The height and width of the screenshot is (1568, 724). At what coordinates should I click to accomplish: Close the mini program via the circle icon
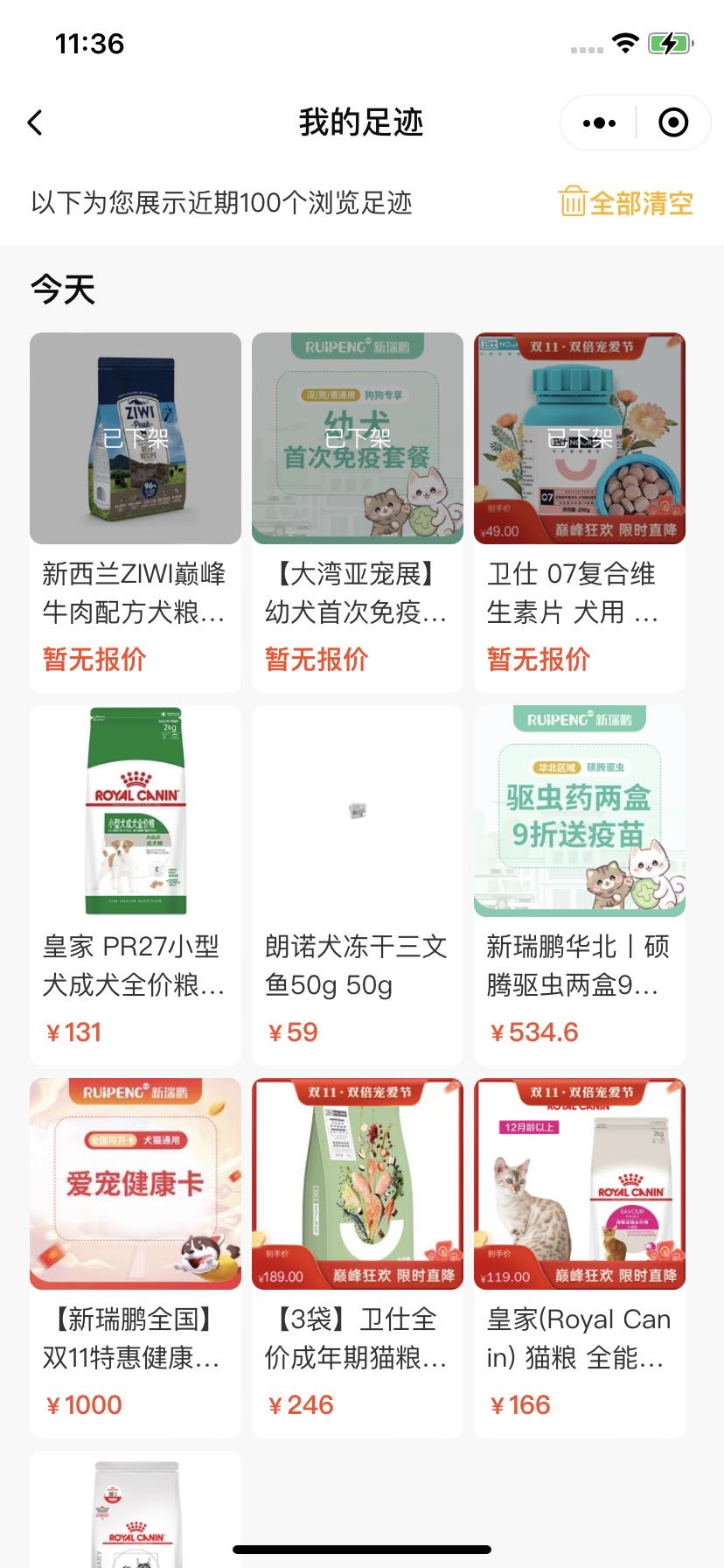(x=672, y=122)
